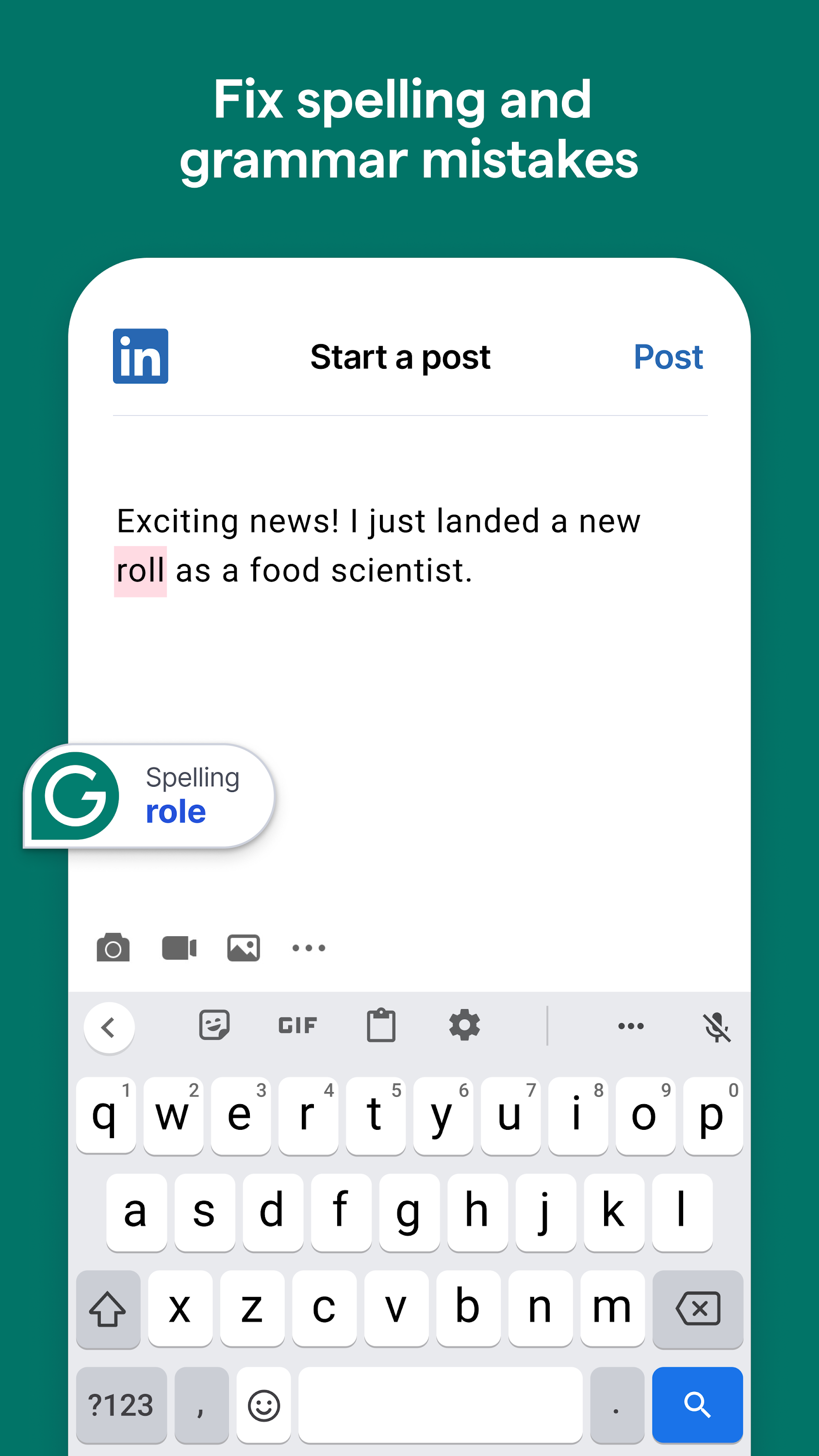This screenshot has width=819, height=1456.
Task: Mute voice input on the keyboard
Action: (717, 1026)
